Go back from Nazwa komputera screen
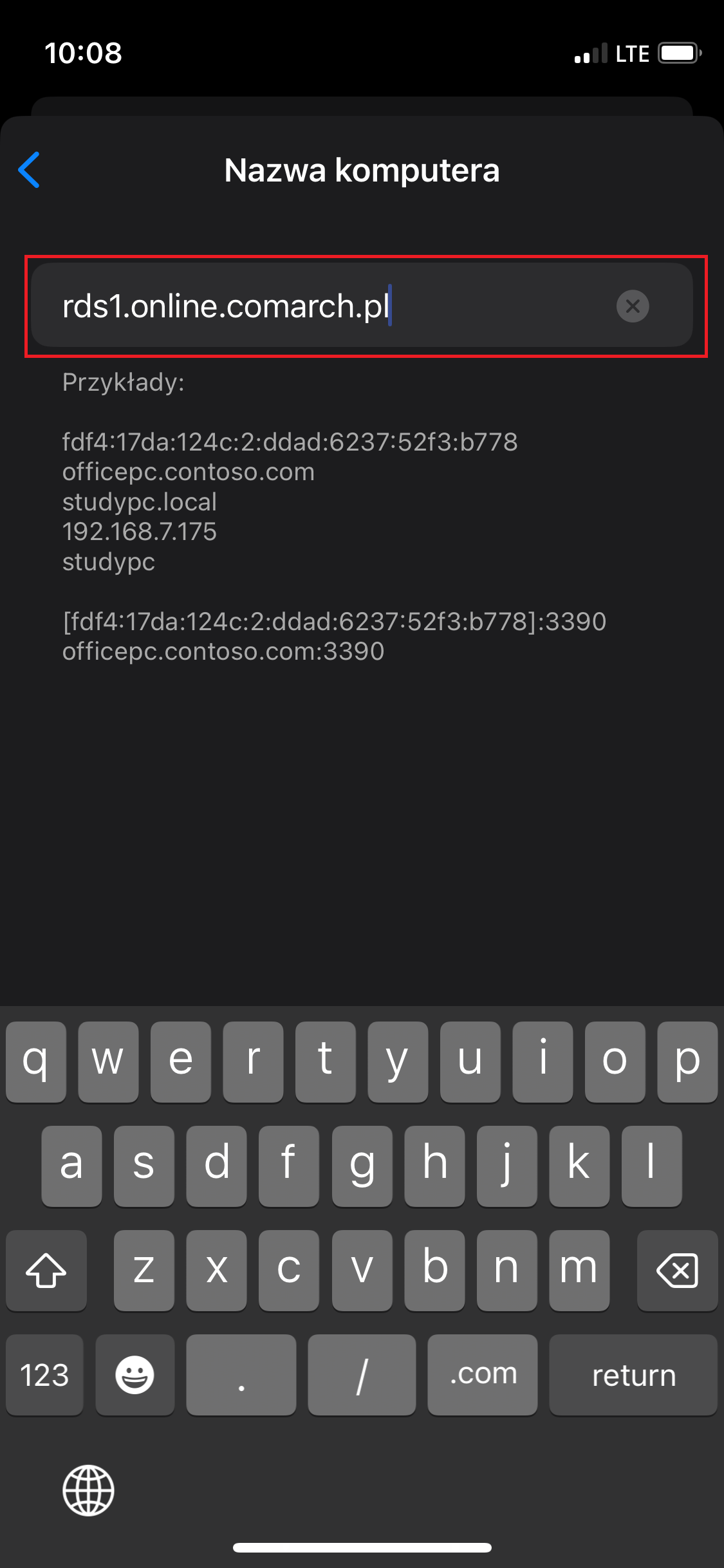Viewport: 724px width, 1568px height. pos(30,170)
